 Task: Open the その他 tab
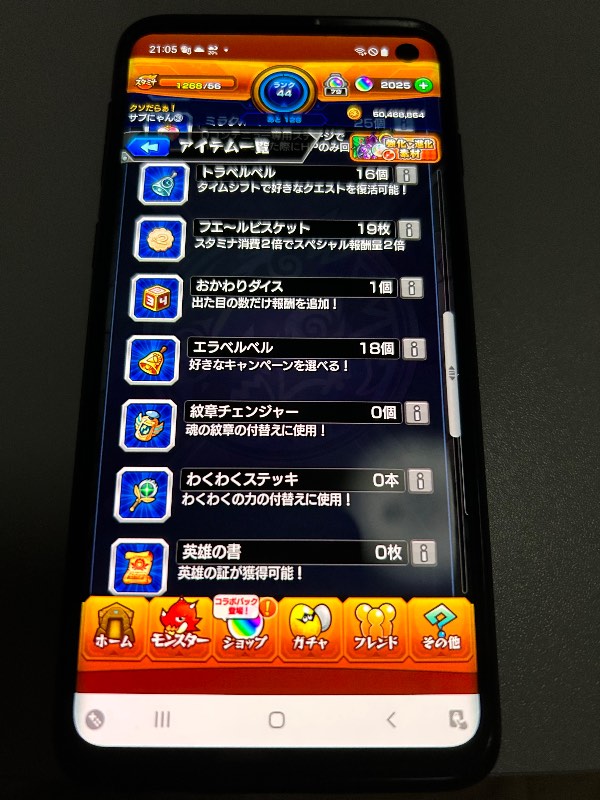441,629
